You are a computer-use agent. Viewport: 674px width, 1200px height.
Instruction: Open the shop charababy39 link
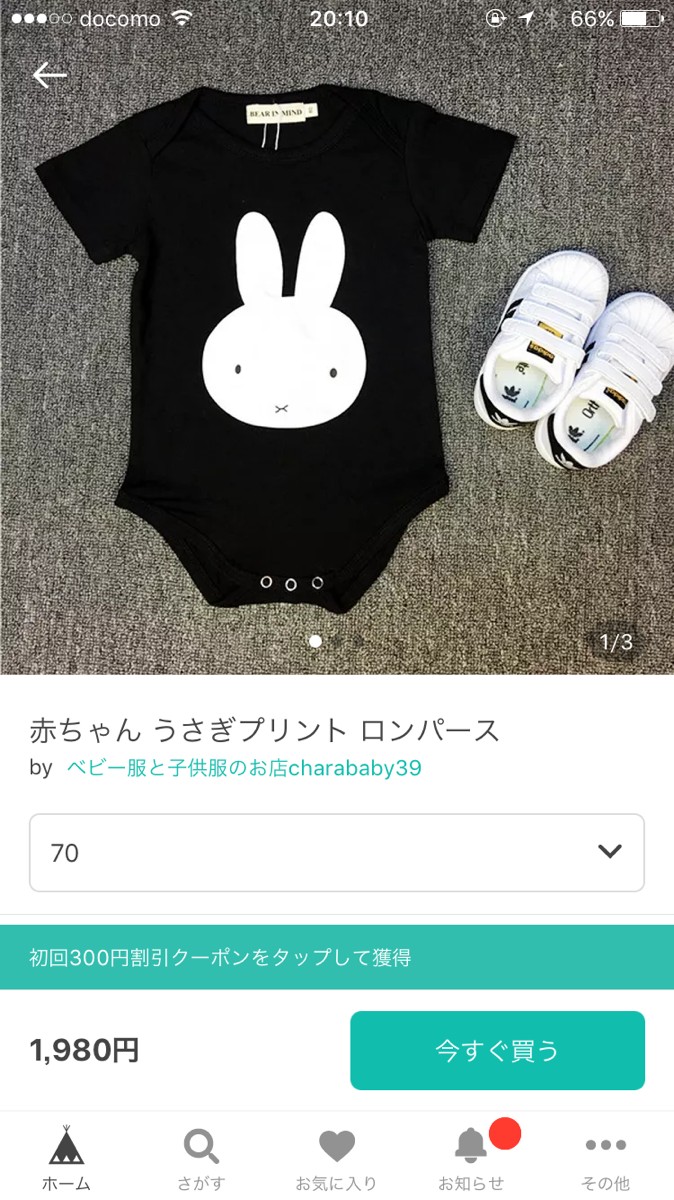pos(243,768)
